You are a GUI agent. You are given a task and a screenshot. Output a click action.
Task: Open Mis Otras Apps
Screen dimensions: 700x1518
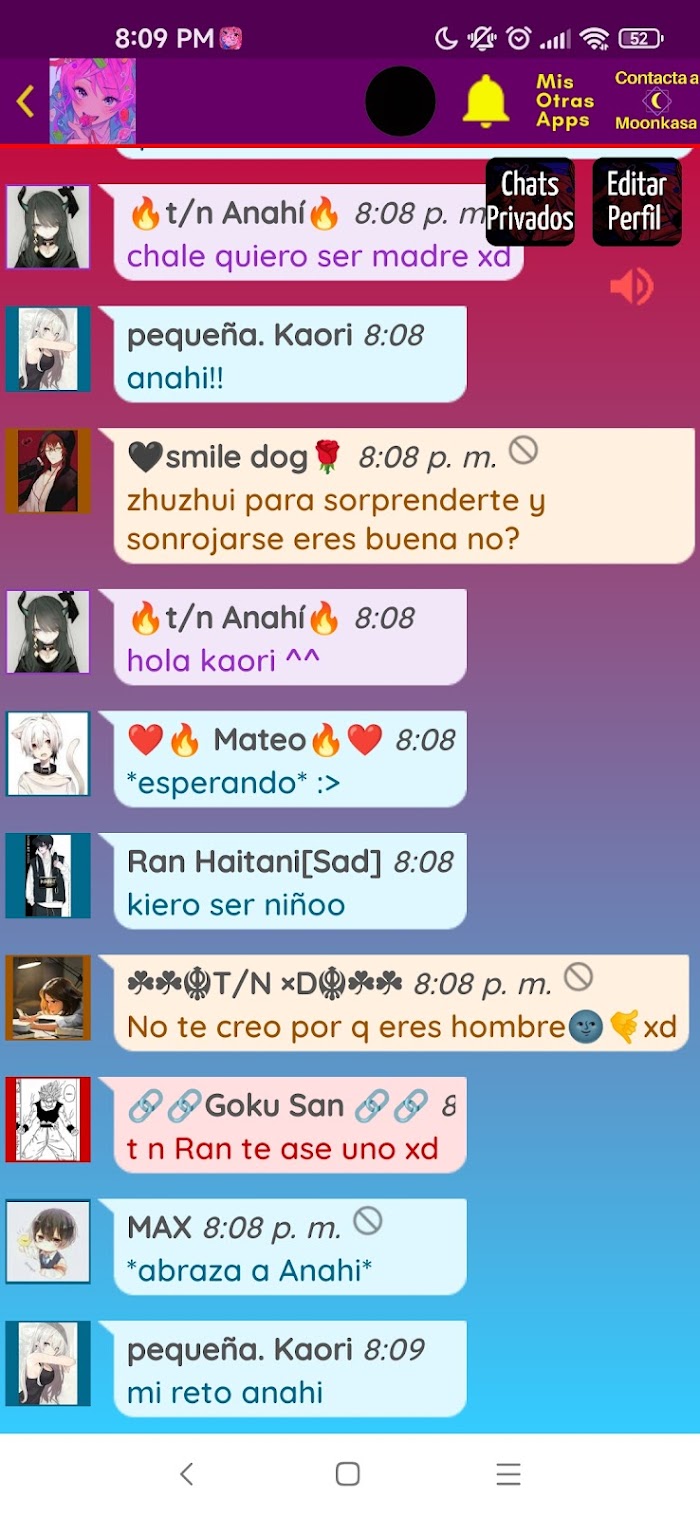pos(564,101)
